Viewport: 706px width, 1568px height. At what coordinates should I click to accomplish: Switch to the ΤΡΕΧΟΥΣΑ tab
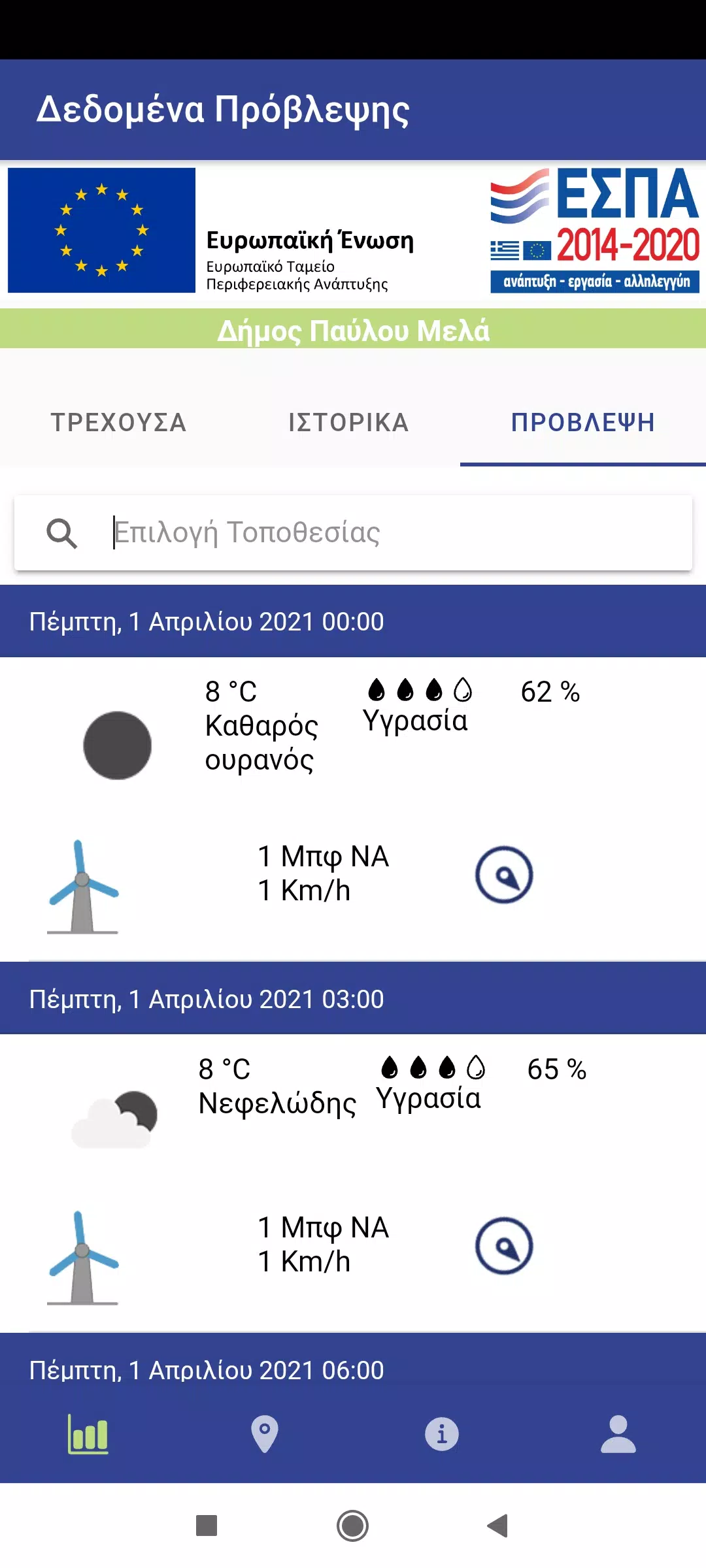point(118,423)
